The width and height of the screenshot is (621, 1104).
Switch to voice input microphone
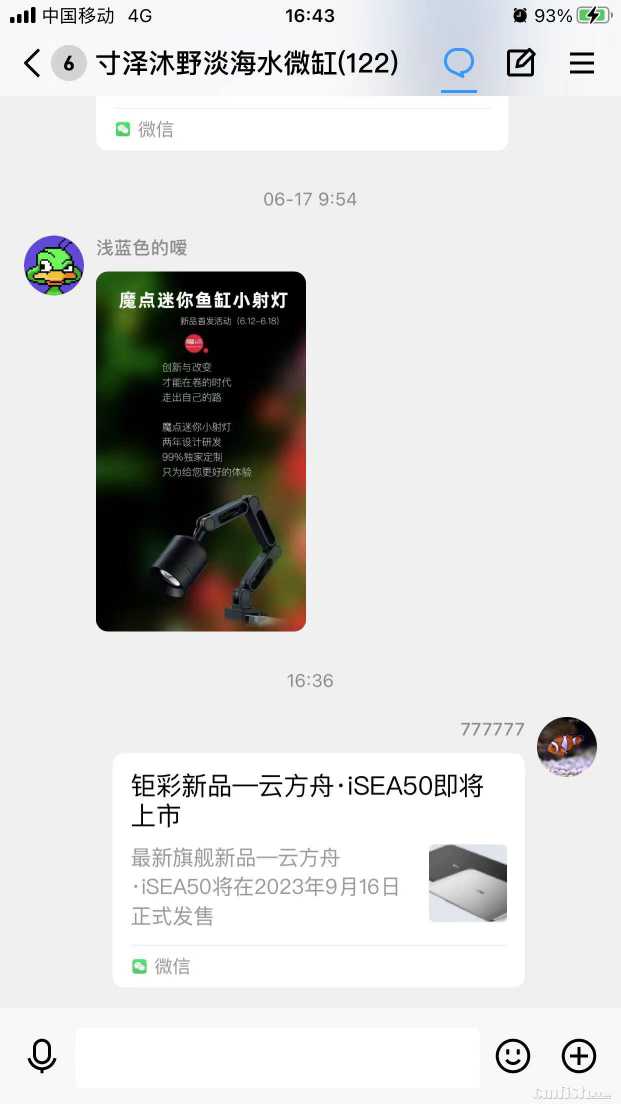point(42,1056)
